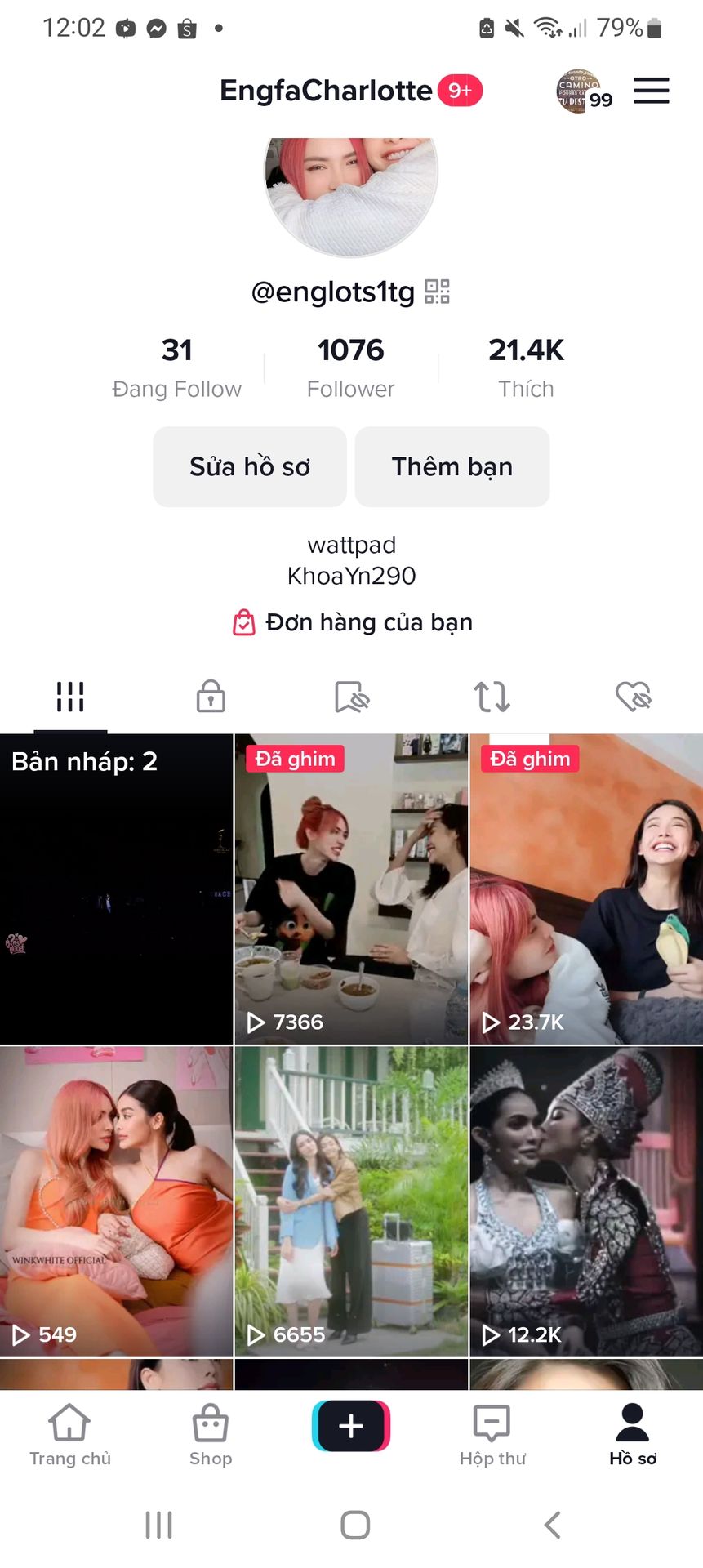Open the Shop tab
The image size is (703, 1568).
pyautogui.click(x=211, y=1435)
